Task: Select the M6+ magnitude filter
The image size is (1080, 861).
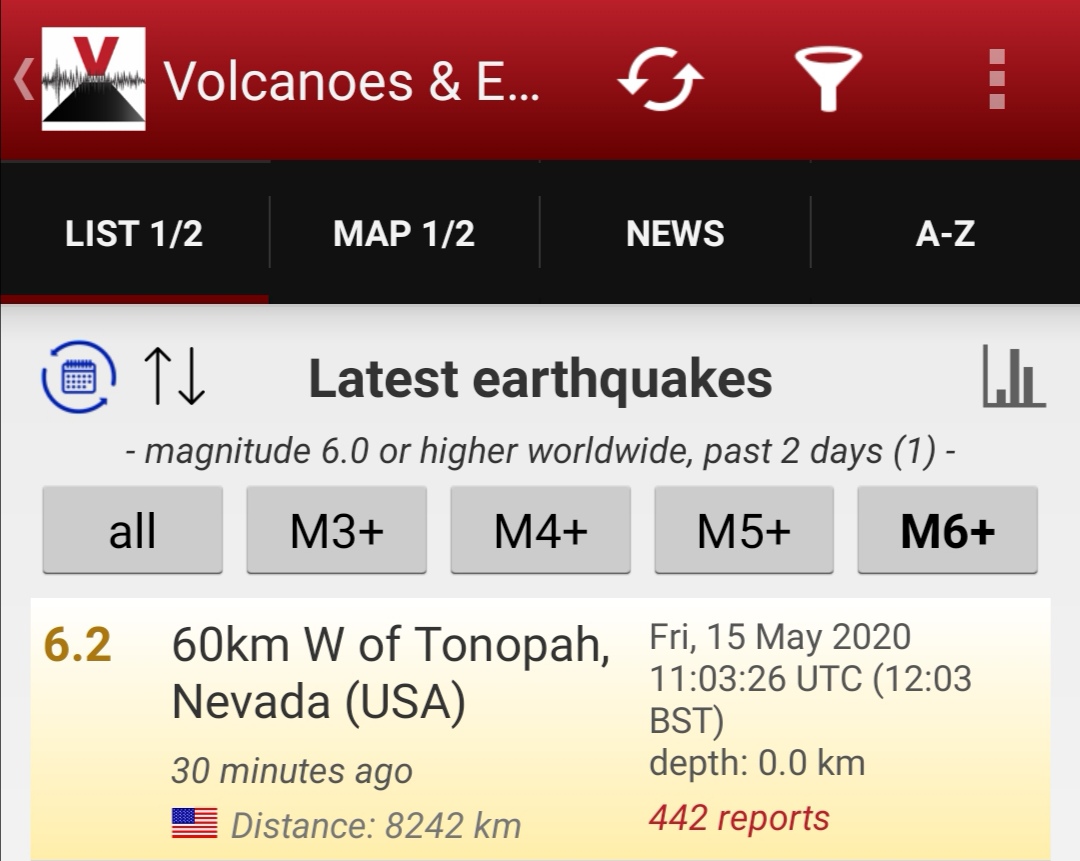Action: click(x=947, y=531)
